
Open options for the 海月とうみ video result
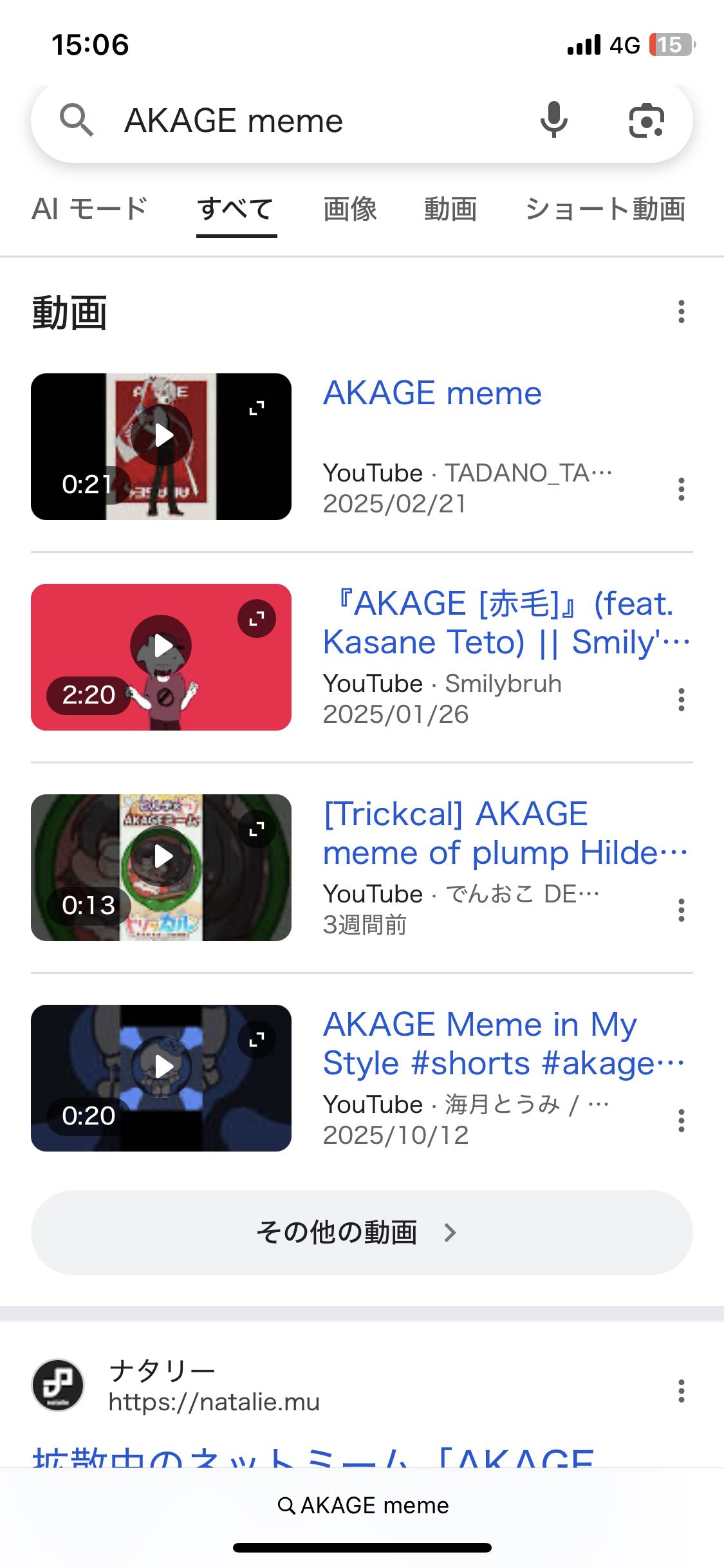click(681, 1121)
